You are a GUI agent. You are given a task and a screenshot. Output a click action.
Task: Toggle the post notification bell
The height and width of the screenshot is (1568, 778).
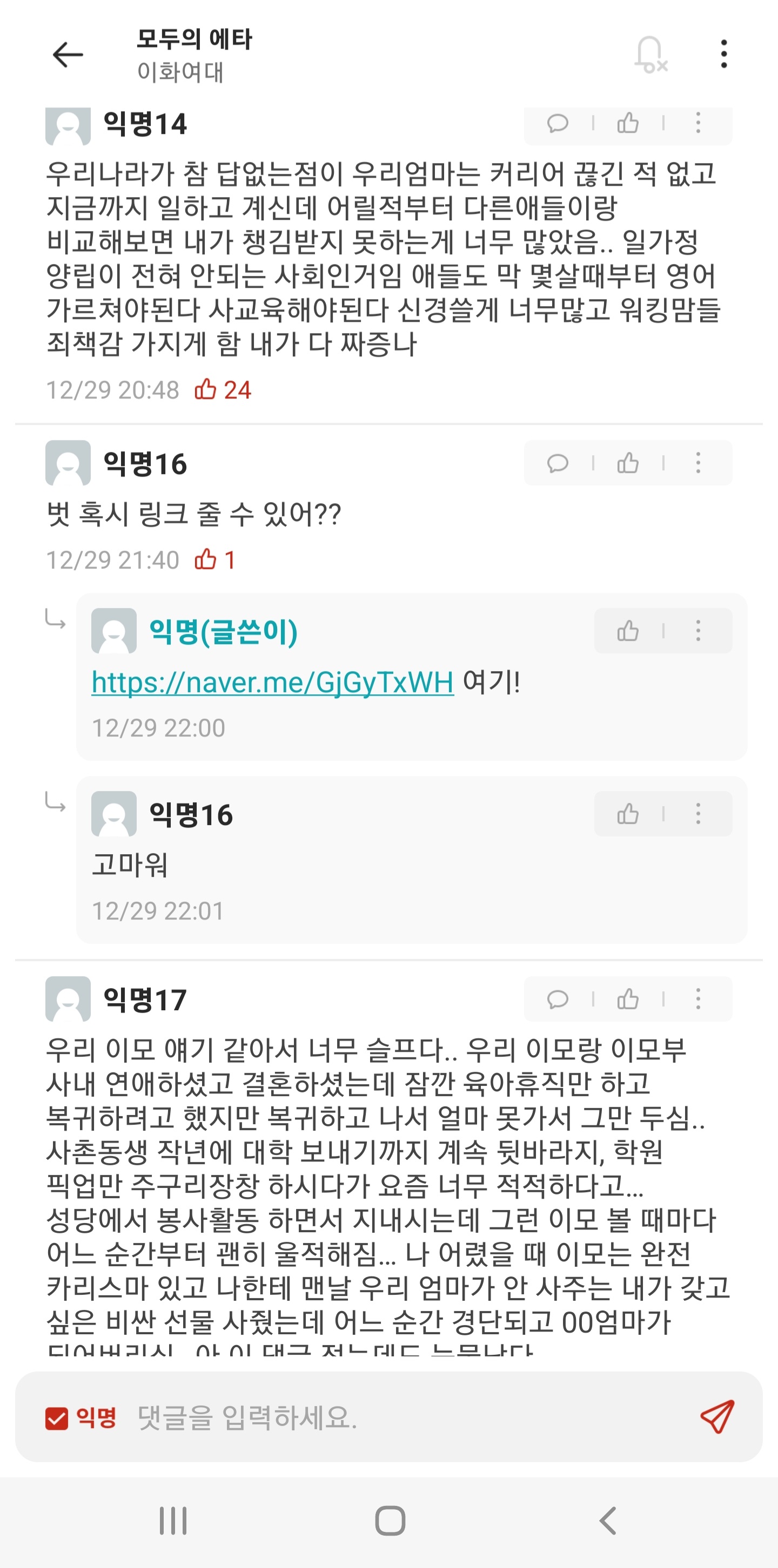pos(650,55)
